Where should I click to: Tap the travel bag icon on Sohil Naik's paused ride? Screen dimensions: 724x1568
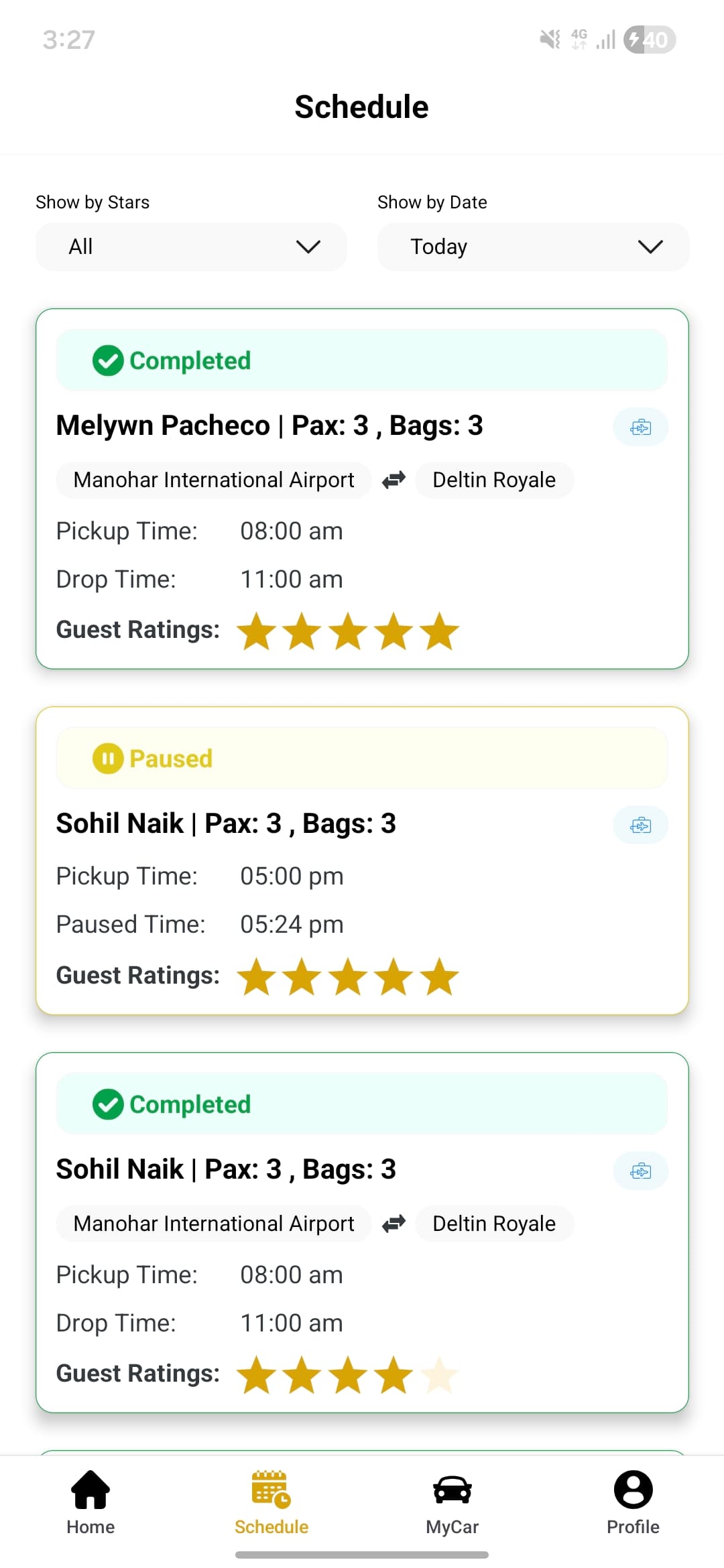click(x=640, y=825)
